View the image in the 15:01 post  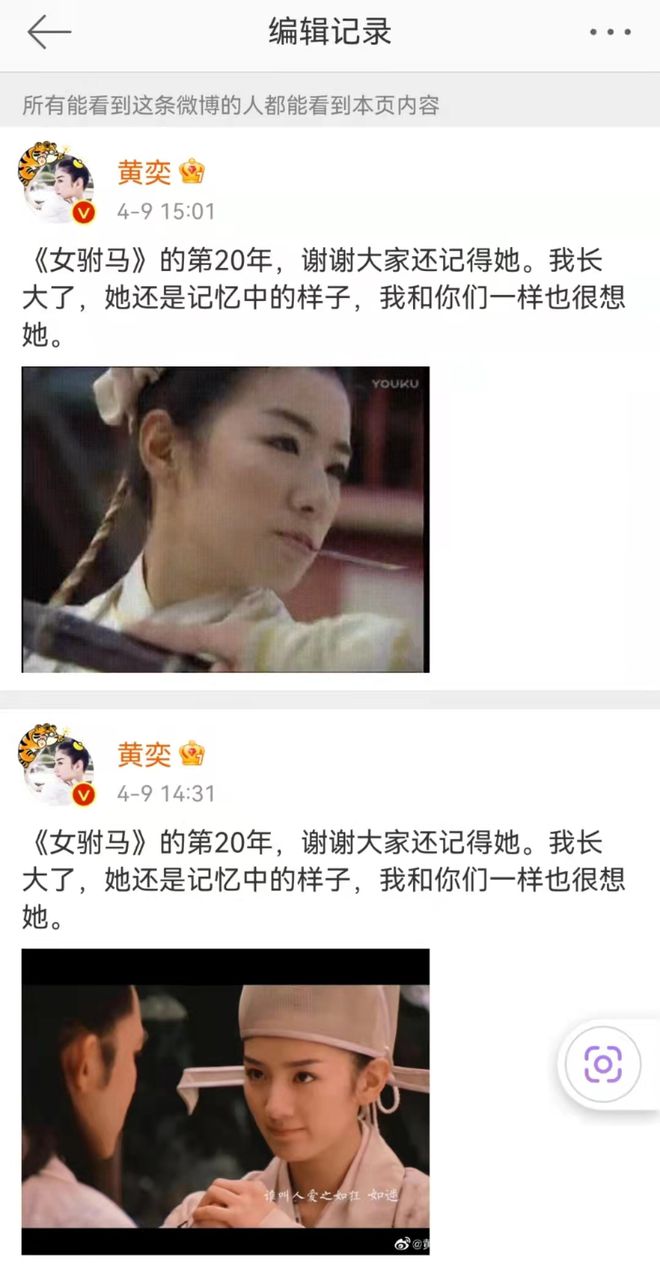tap(225, 519)
